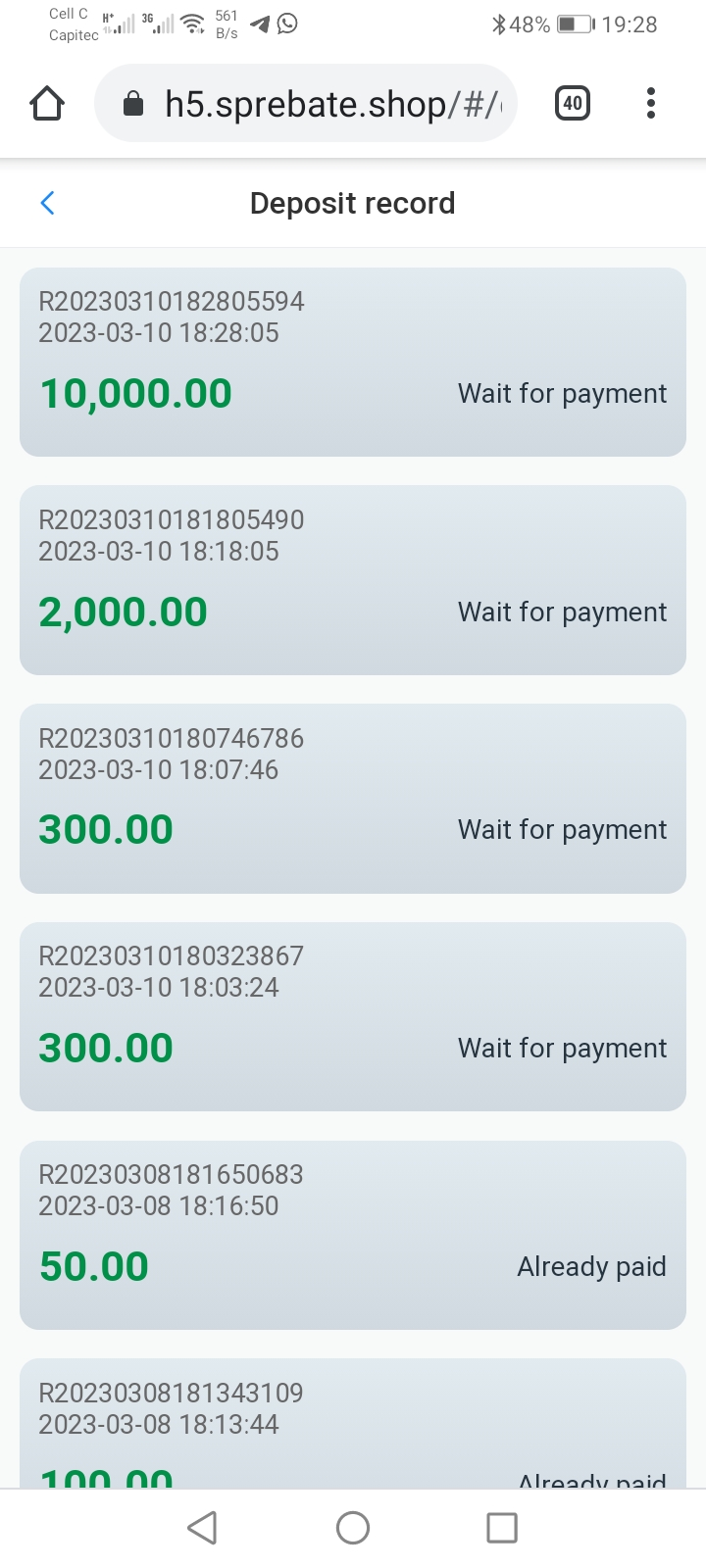706x1568 pixels.
Task: Open the 50.00 already paid deposit
Action: (x=353, y=1235)
